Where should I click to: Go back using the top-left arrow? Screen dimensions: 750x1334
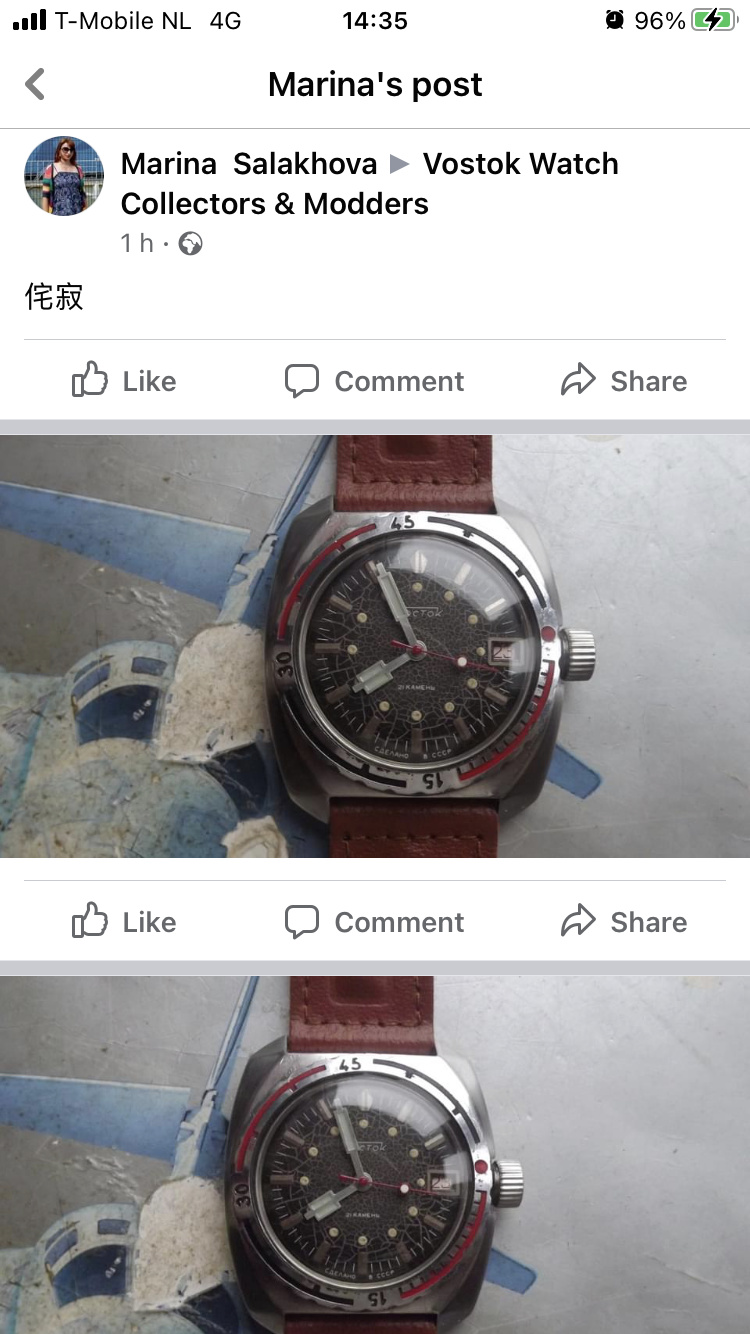coord(36,84)
